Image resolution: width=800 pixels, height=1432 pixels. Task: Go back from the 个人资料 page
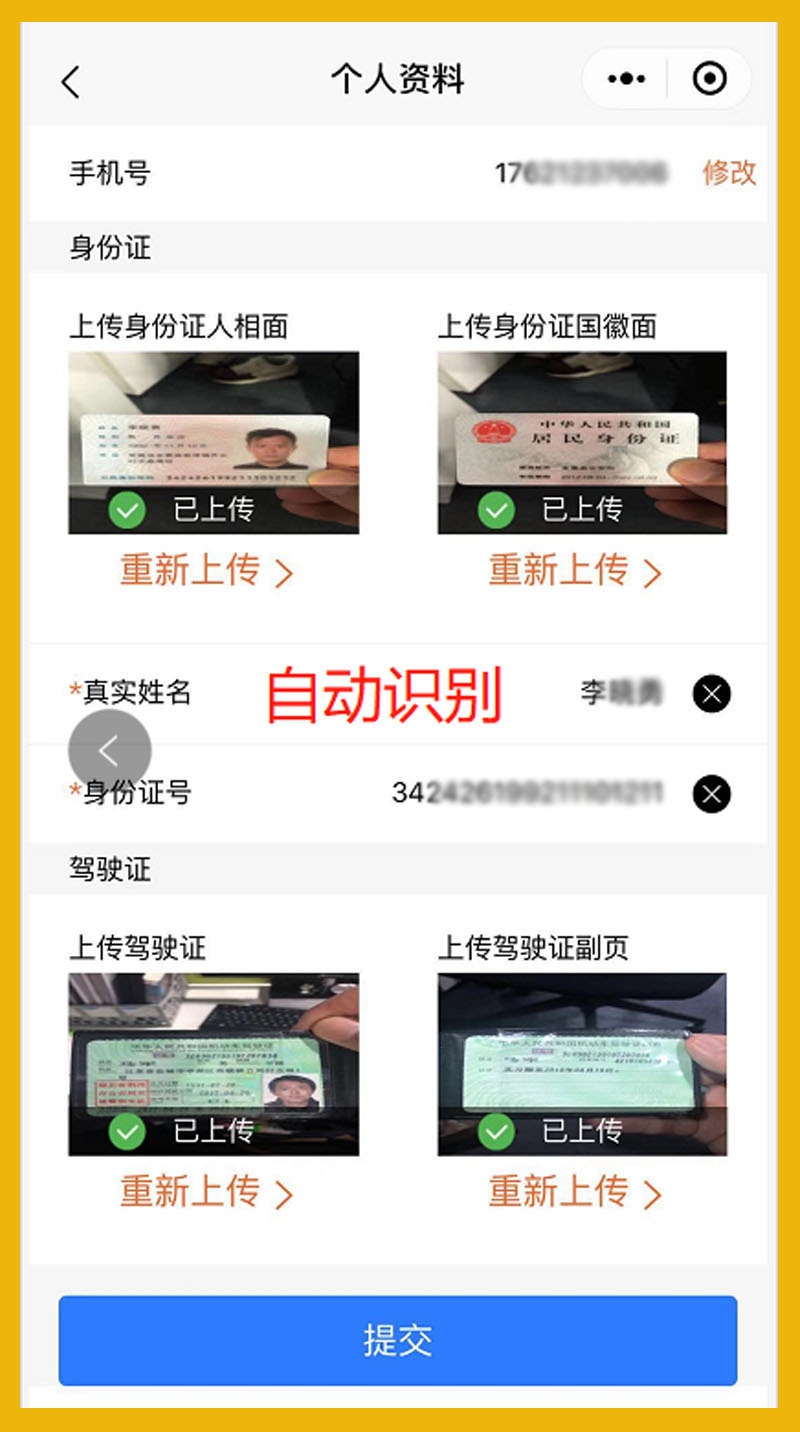point(70,81)
